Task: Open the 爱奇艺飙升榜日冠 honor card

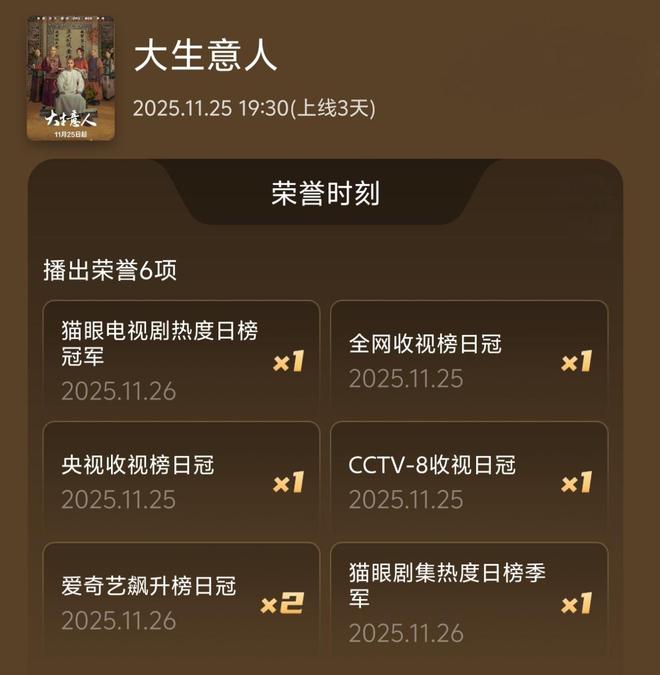Action: click(181, 602)
